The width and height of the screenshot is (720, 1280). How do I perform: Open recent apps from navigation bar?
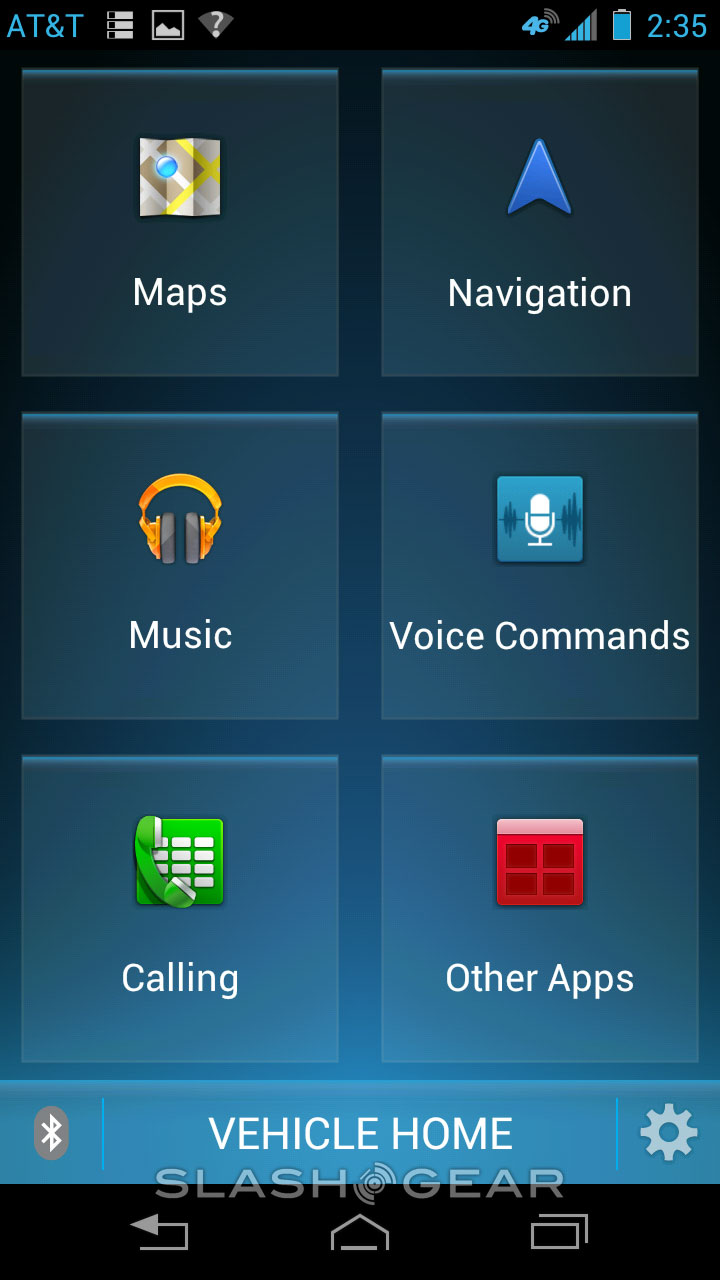point(560,1232)
